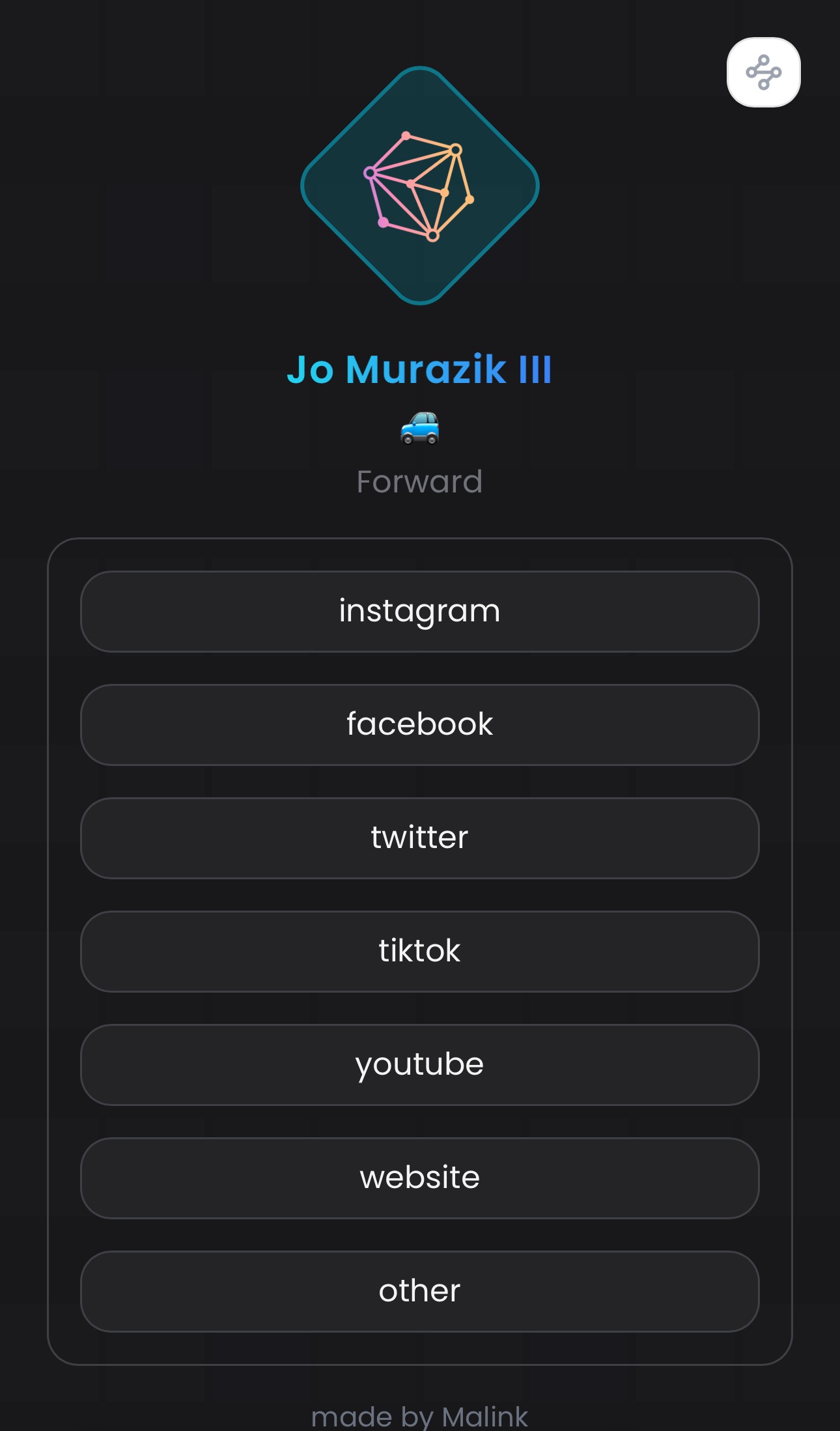The height and width of the screenshot is (1431, 840).
Task: Open the facebook link
Action: (420, 725)
